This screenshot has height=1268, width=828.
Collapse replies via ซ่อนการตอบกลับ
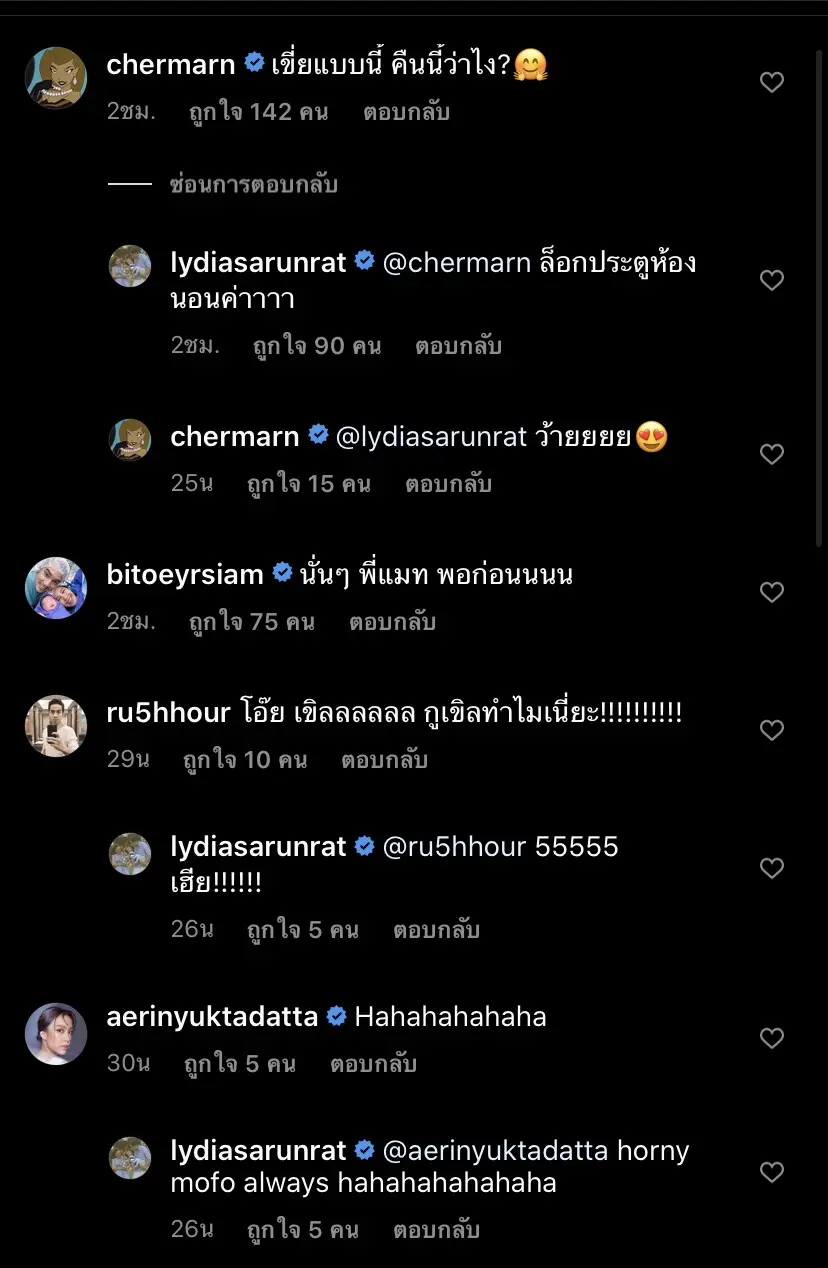coord(253,185)
